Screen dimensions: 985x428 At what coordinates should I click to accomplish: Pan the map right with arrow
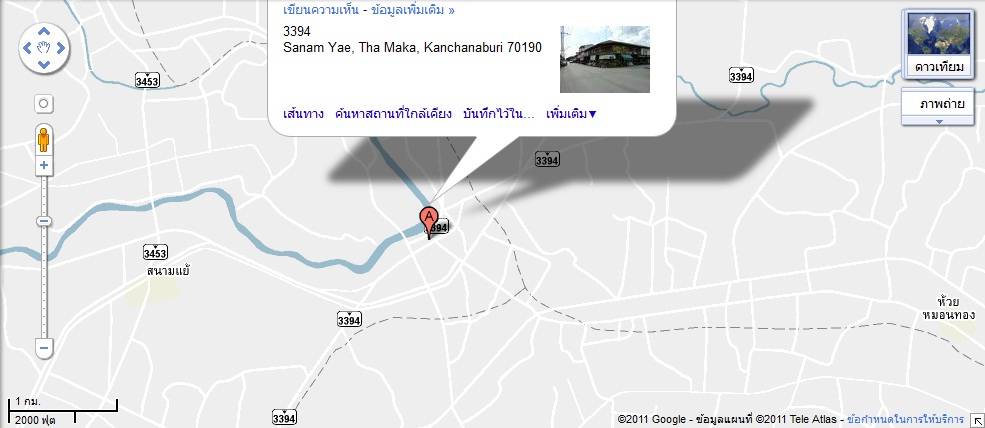61,47
